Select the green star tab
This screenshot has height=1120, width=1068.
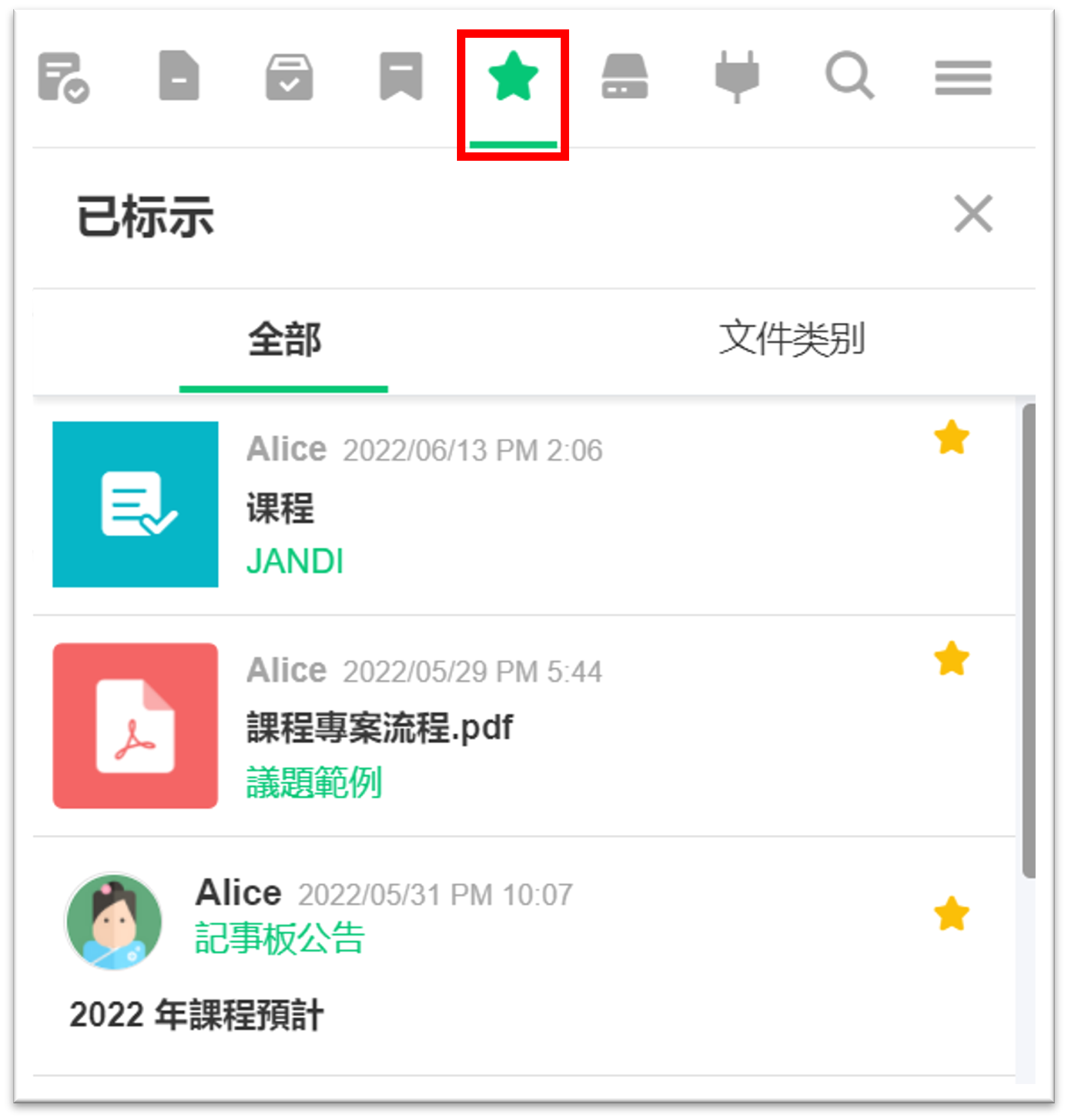(x=513, y=77)
